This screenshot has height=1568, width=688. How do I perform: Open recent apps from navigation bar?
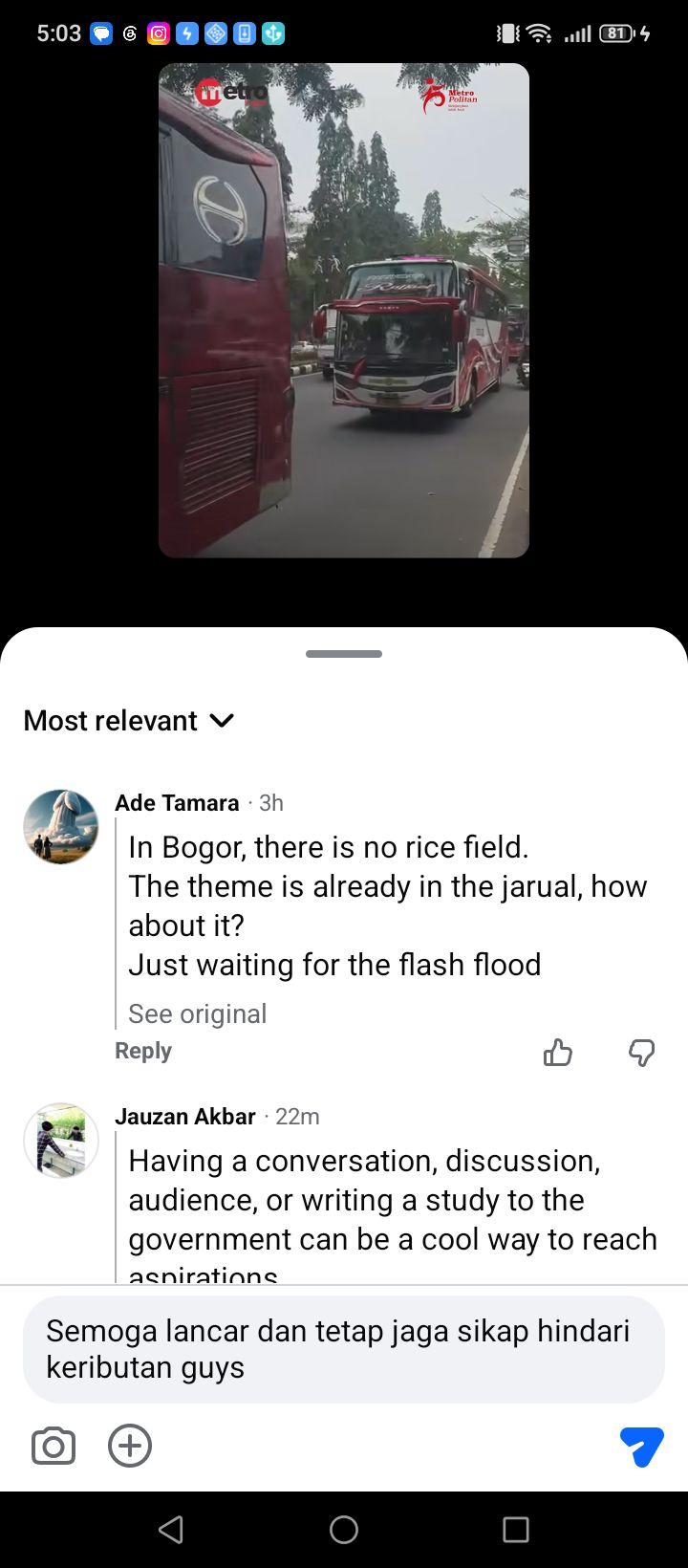[x=516, y=1530]
